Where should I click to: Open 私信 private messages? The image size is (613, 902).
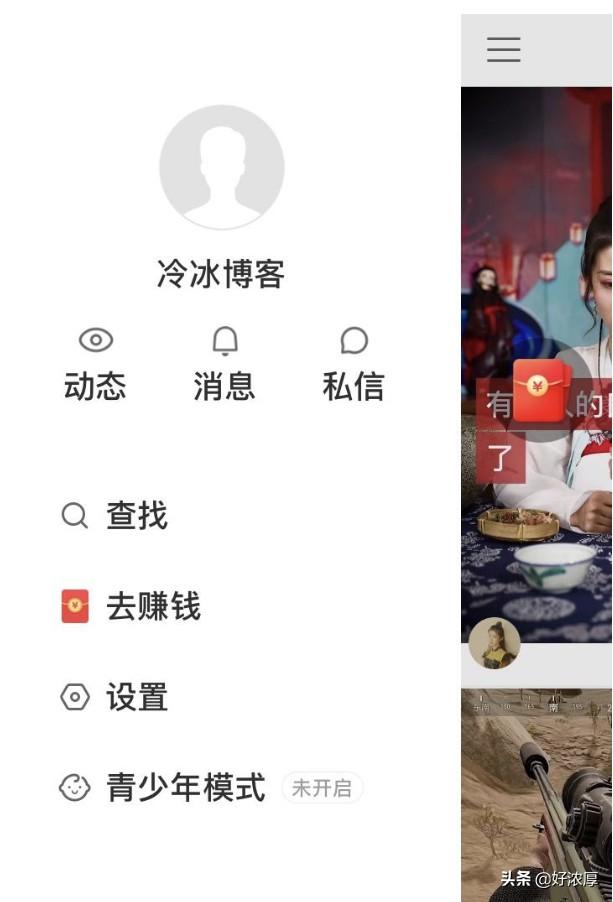353,366
